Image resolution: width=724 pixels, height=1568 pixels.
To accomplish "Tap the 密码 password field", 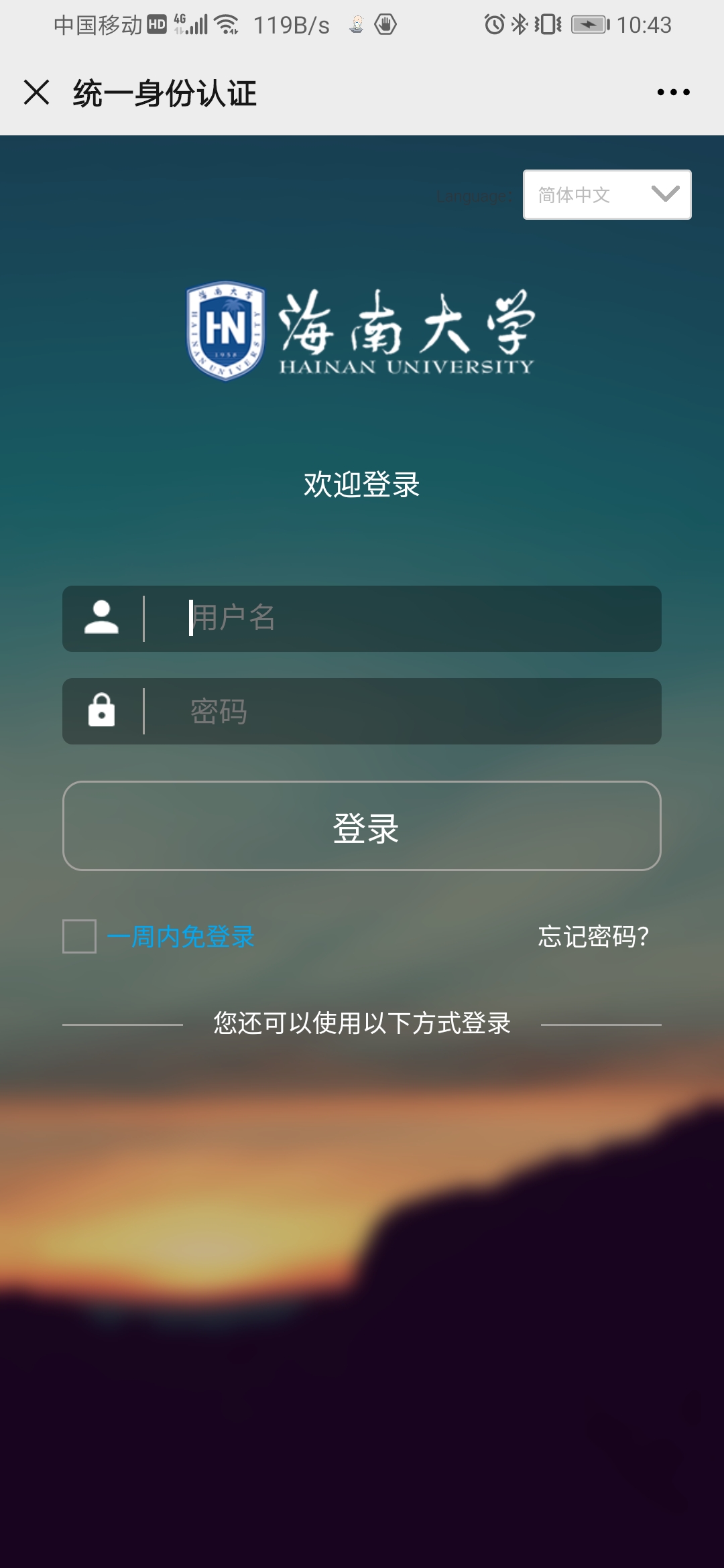I will (402, 711).
